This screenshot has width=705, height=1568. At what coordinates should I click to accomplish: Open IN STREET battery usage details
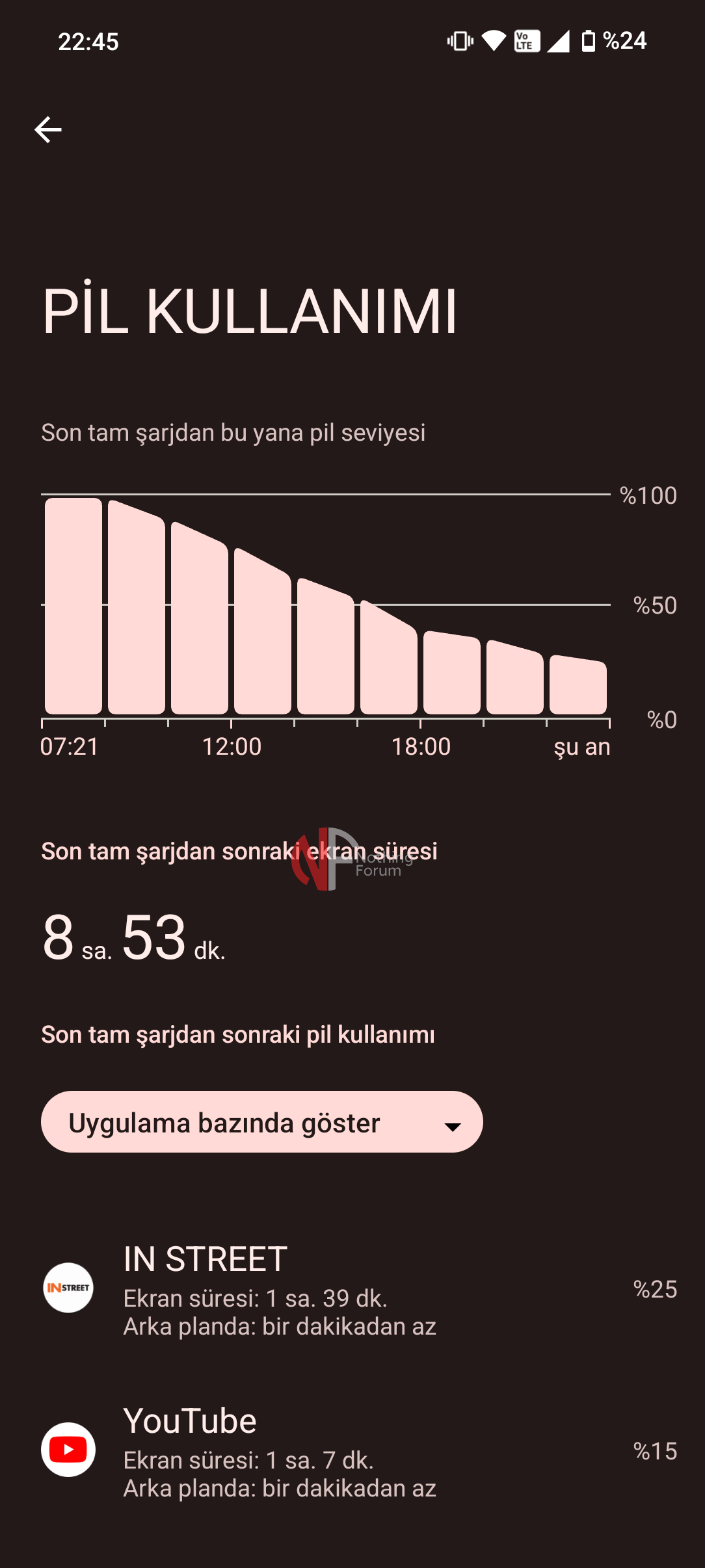(351, 1288)
